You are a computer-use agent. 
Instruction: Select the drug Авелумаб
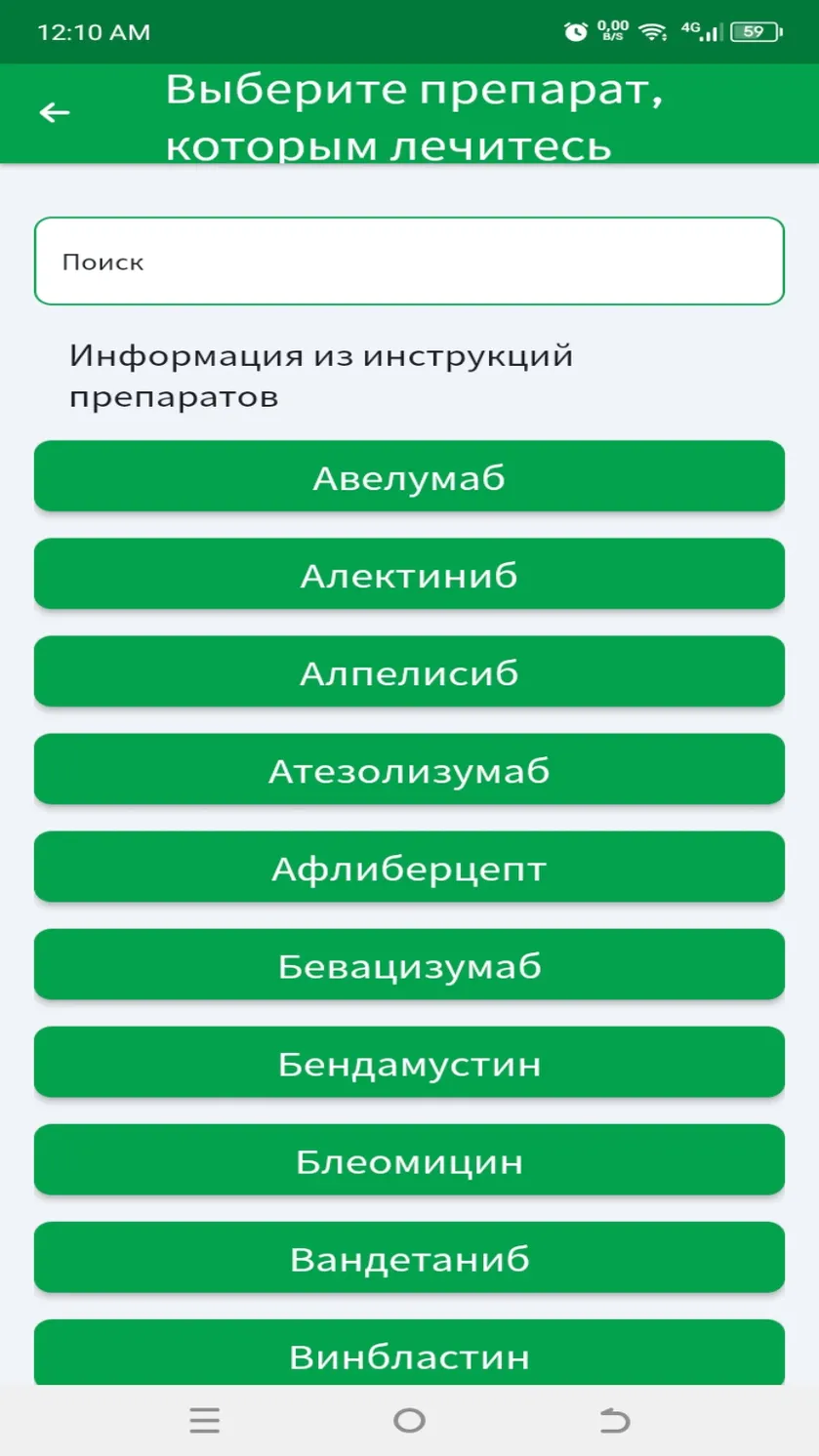(x=409, y=476)
